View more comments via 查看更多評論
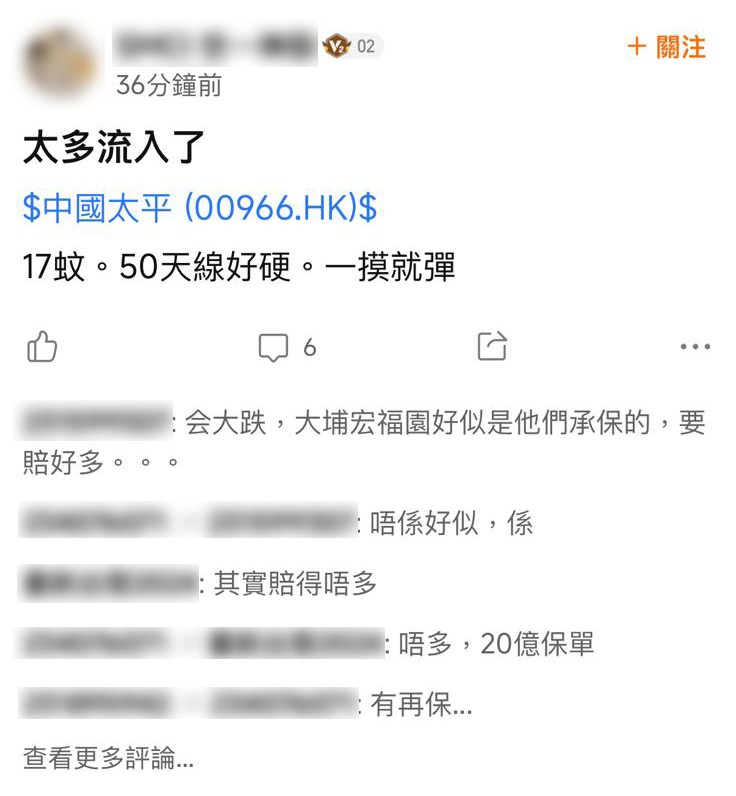 [x=108, y=758]
